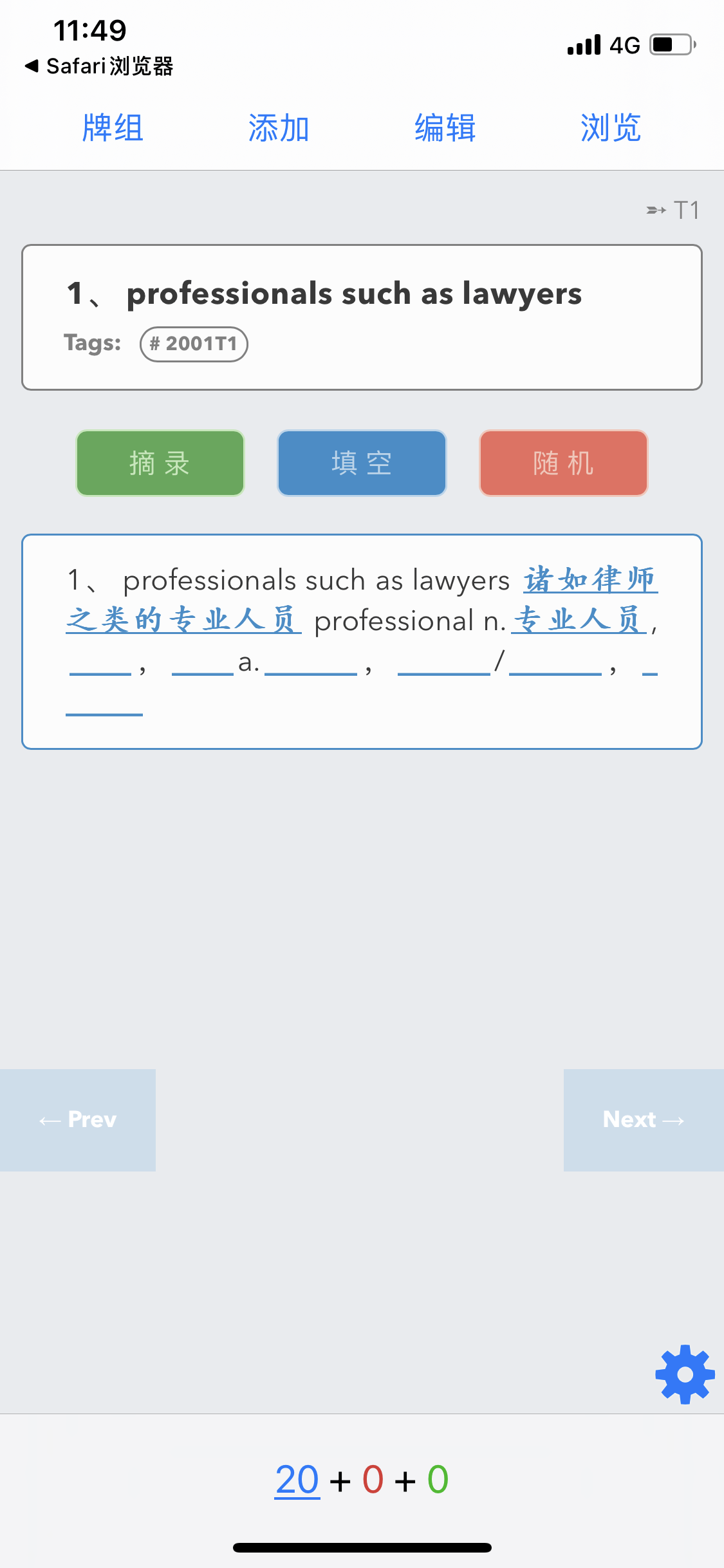This screenshot has height=1568, width=724.
Task: Go to the previous card with Prev
Action: [x=78, y=1120]
